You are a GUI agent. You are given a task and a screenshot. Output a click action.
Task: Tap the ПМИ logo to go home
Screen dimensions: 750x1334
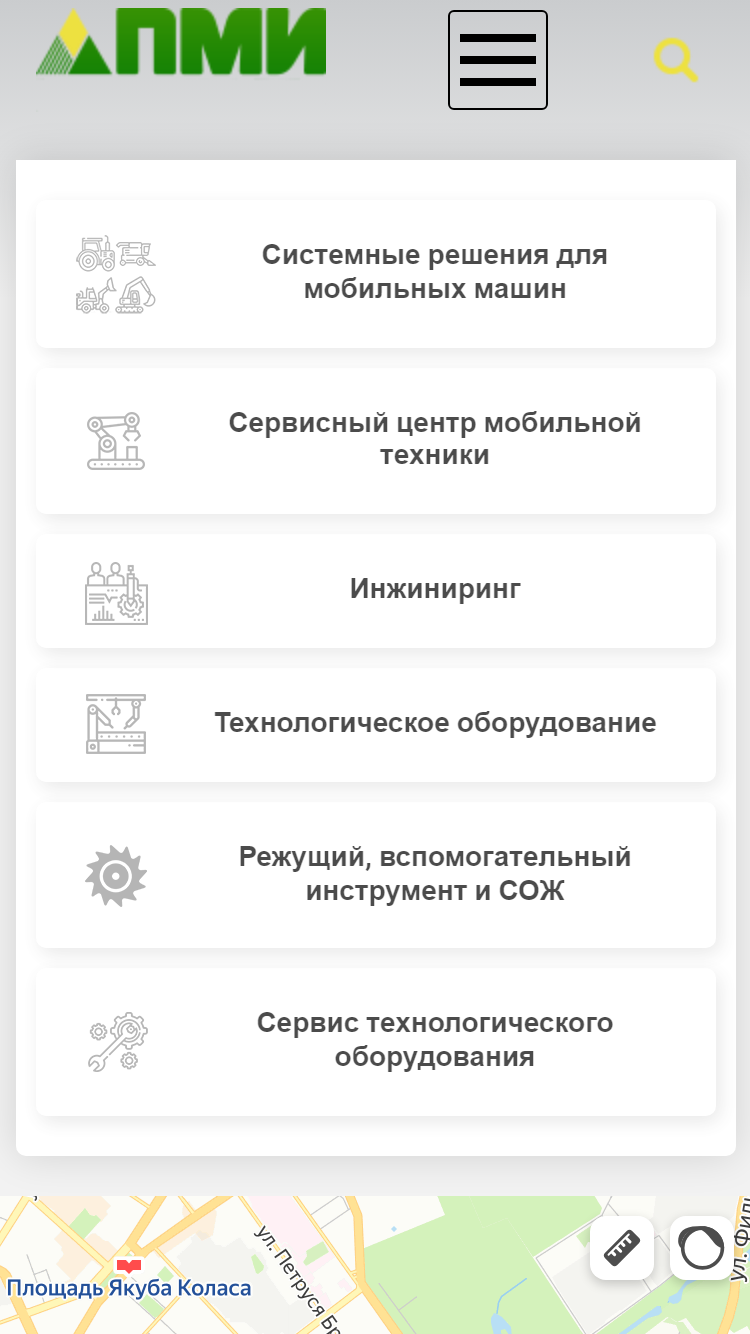click(x=181, y=42)
